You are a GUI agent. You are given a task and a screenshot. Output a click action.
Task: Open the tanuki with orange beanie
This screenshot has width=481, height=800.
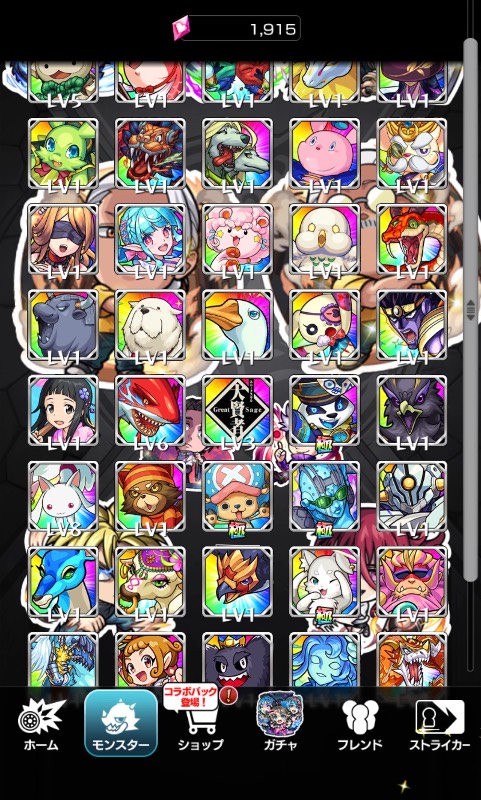(x=150, y=496)
